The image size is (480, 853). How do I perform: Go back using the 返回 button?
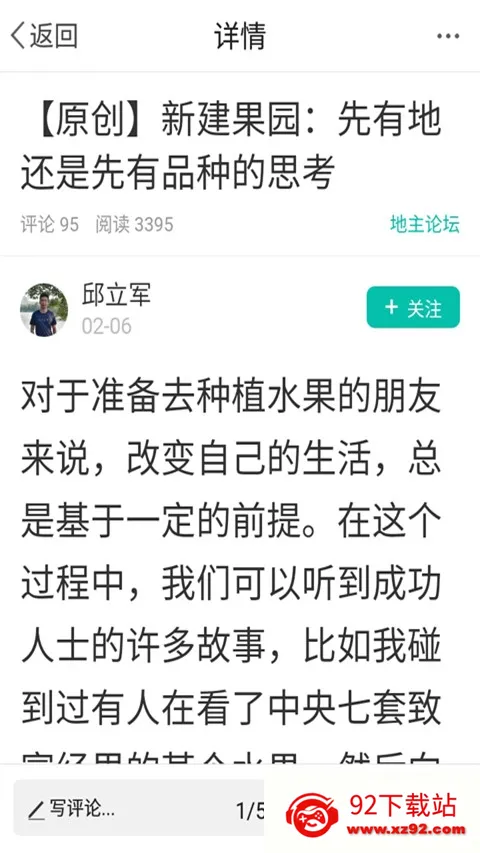click(44, 36)
